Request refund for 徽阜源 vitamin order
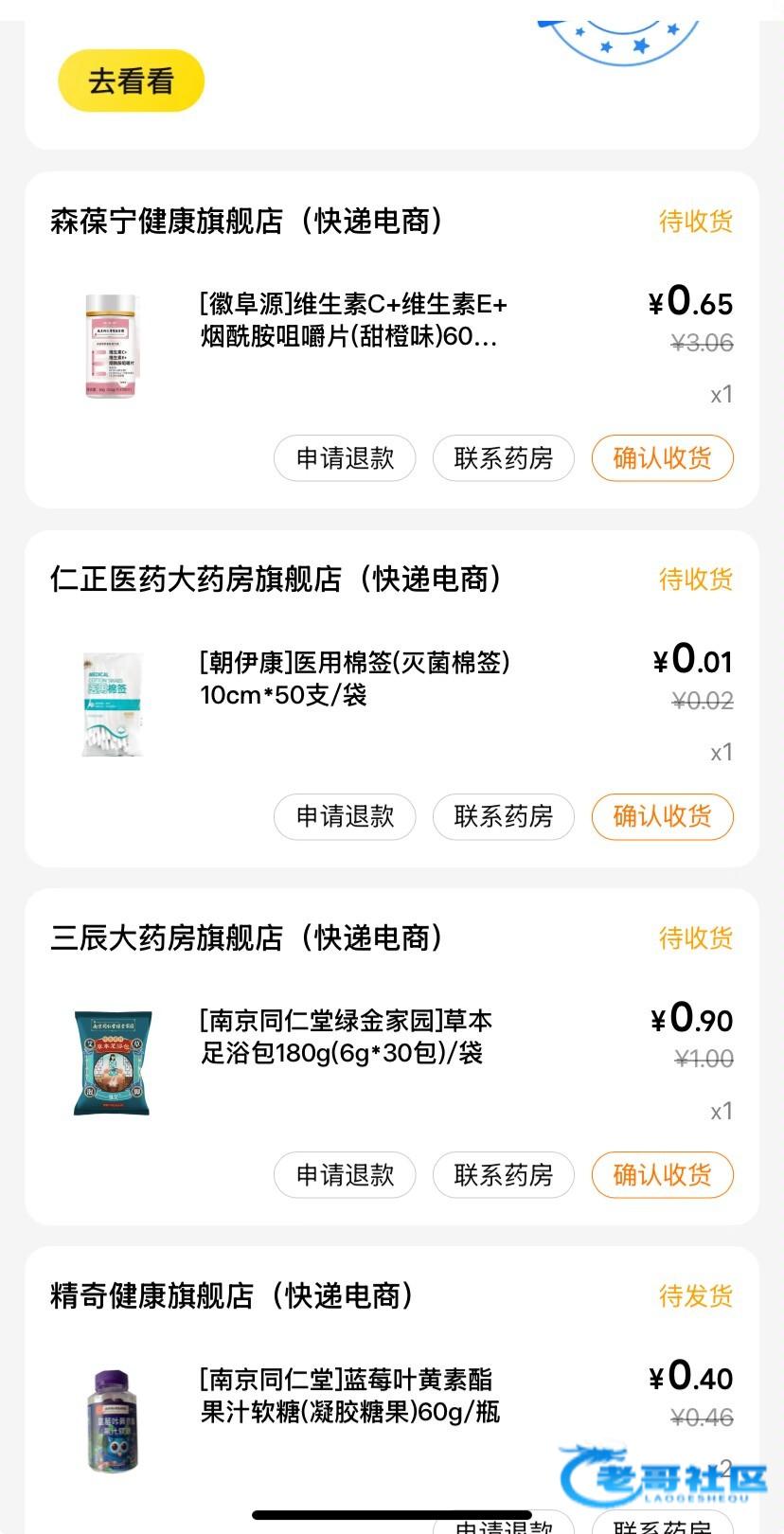The width and height of the screenshot is (784, 1534). (x=345, y=458)
